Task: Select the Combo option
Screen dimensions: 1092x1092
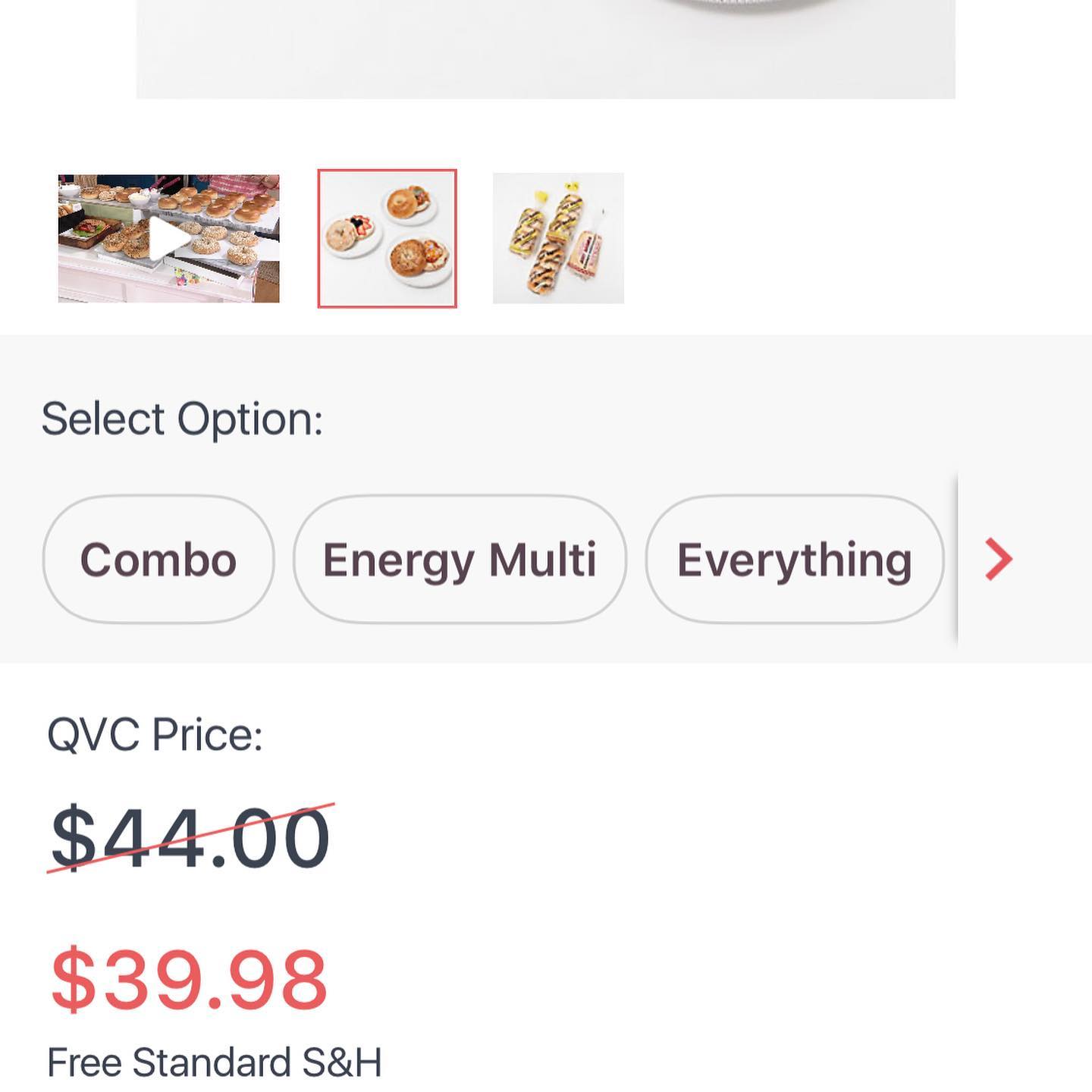Action: coord(158,560)
